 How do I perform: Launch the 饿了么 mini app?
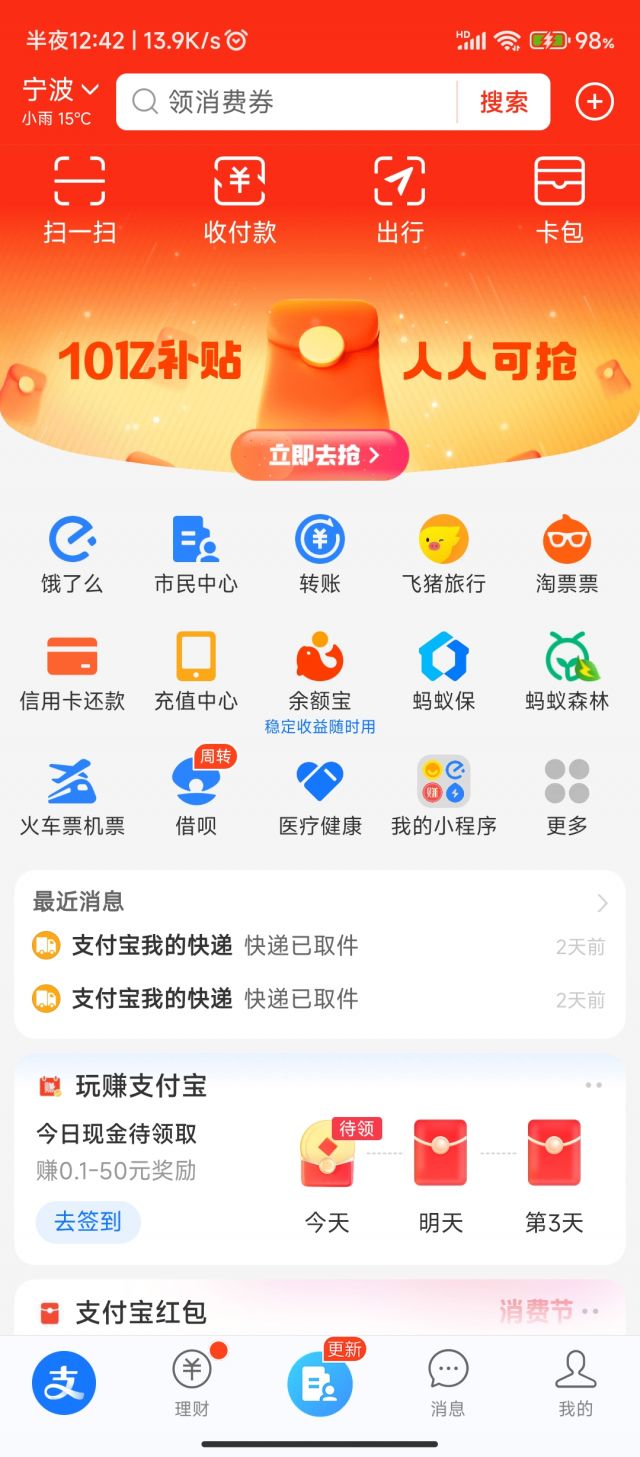click(x=72, y=555)
